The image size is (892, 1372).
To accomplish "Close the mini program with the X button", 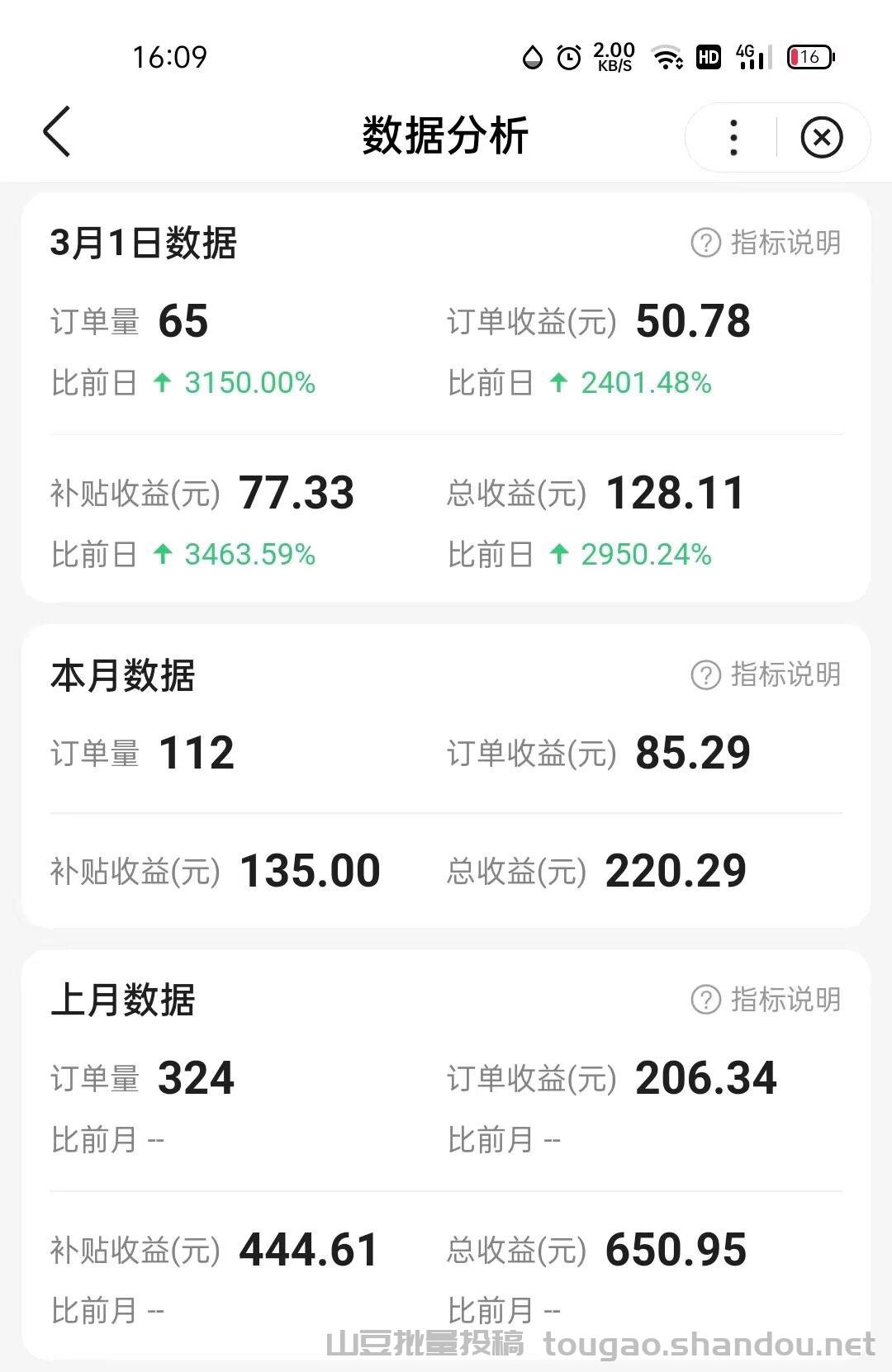I will coord(822,137).
